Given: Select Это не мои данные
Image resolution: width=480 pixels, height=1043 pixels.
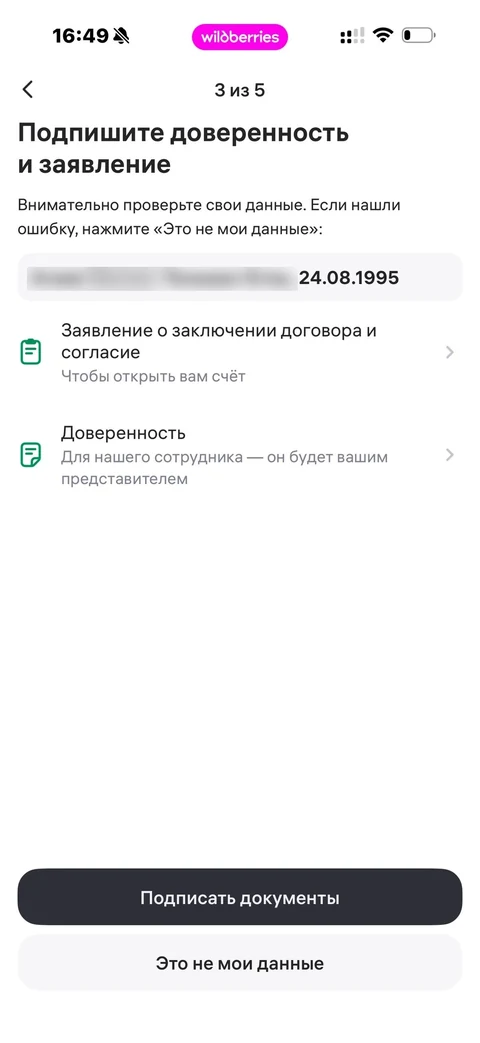Looking at the screenshot, I should [239, 963].
